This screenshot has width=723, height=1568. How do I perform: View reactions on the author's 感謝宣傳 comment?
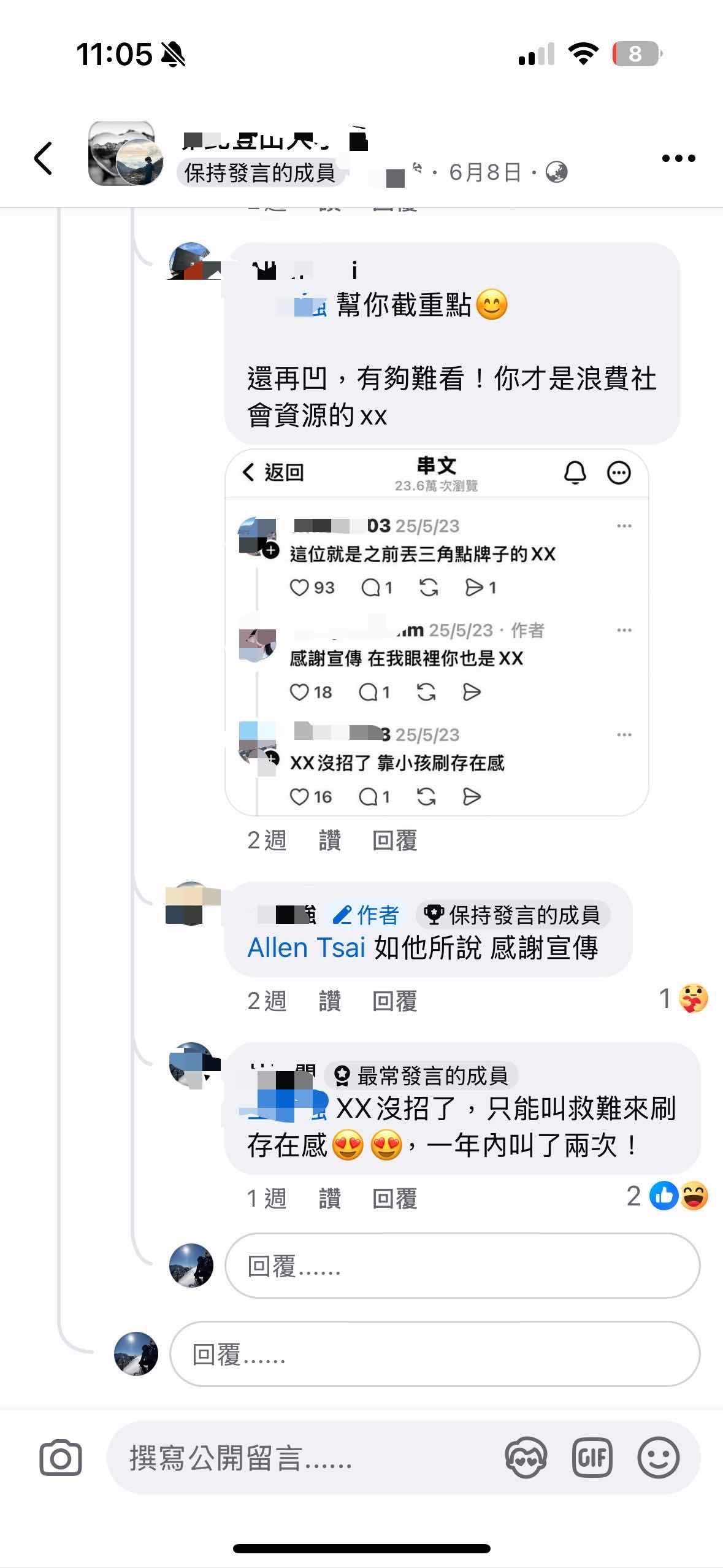point(684,999)
